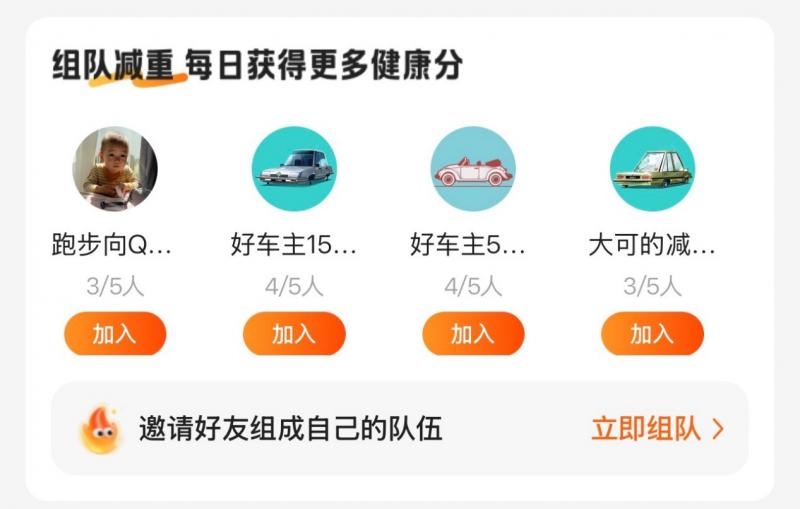
Task: Join the 好车主5… team
Action: coord(473,334)
